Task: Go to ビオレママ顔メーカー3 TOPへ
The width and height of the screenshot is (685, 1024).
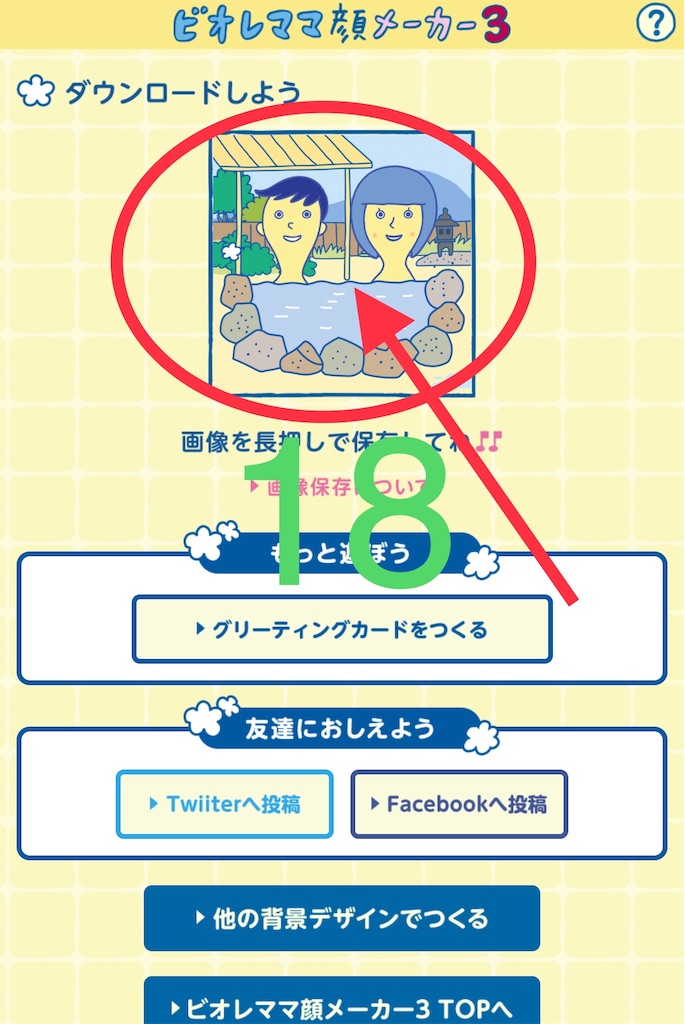Action: [342, 1004]
